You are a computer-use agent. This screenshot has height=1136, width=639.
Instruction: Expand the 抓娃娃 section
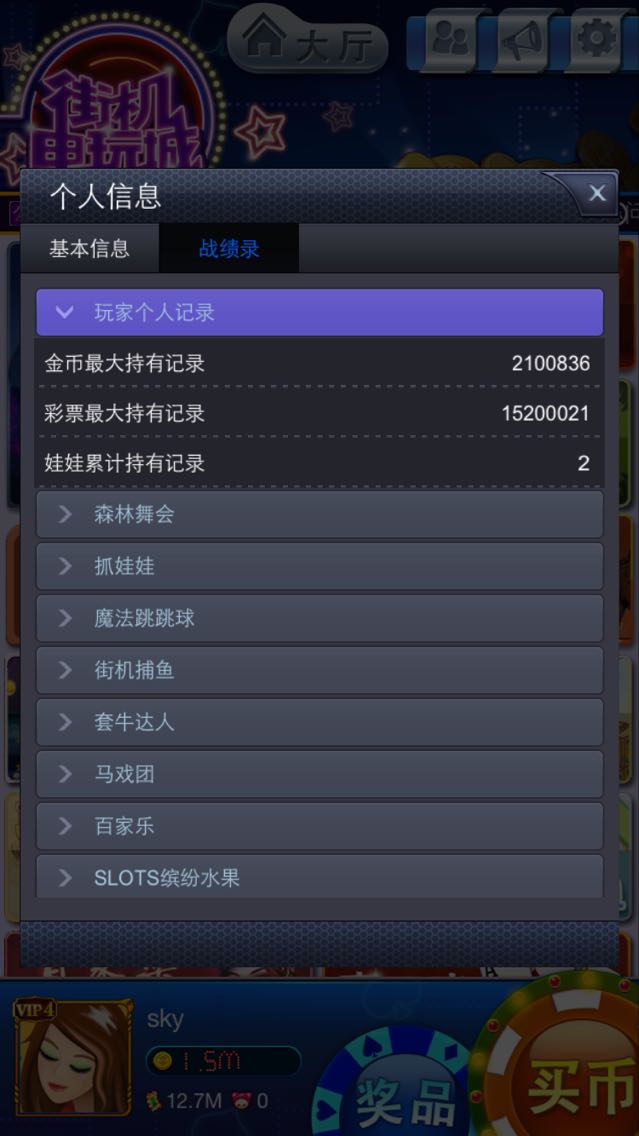coord(320,566)
